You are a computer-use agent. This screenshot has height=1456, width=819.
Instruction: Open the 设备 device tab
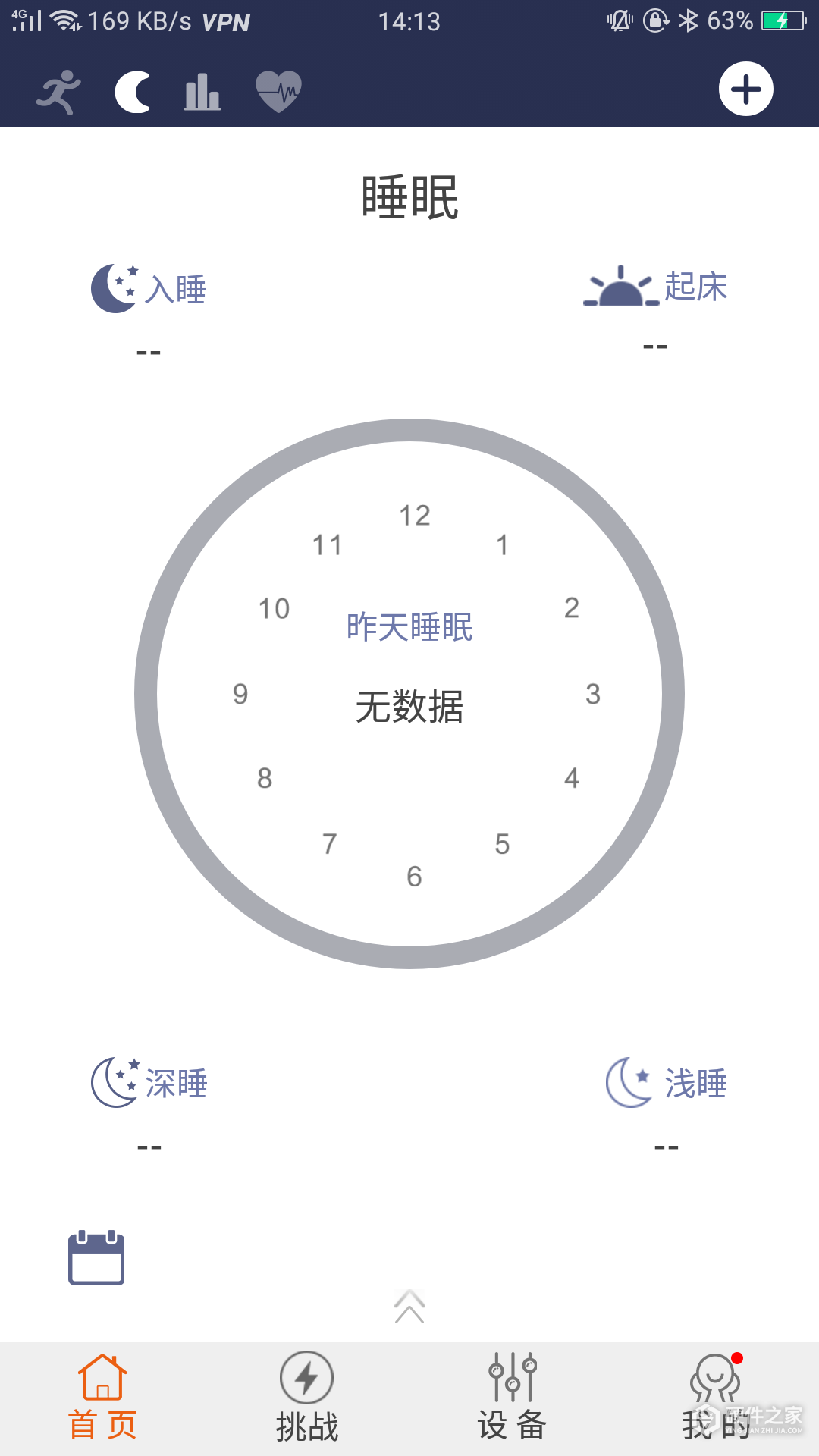tap(512, 1398)
